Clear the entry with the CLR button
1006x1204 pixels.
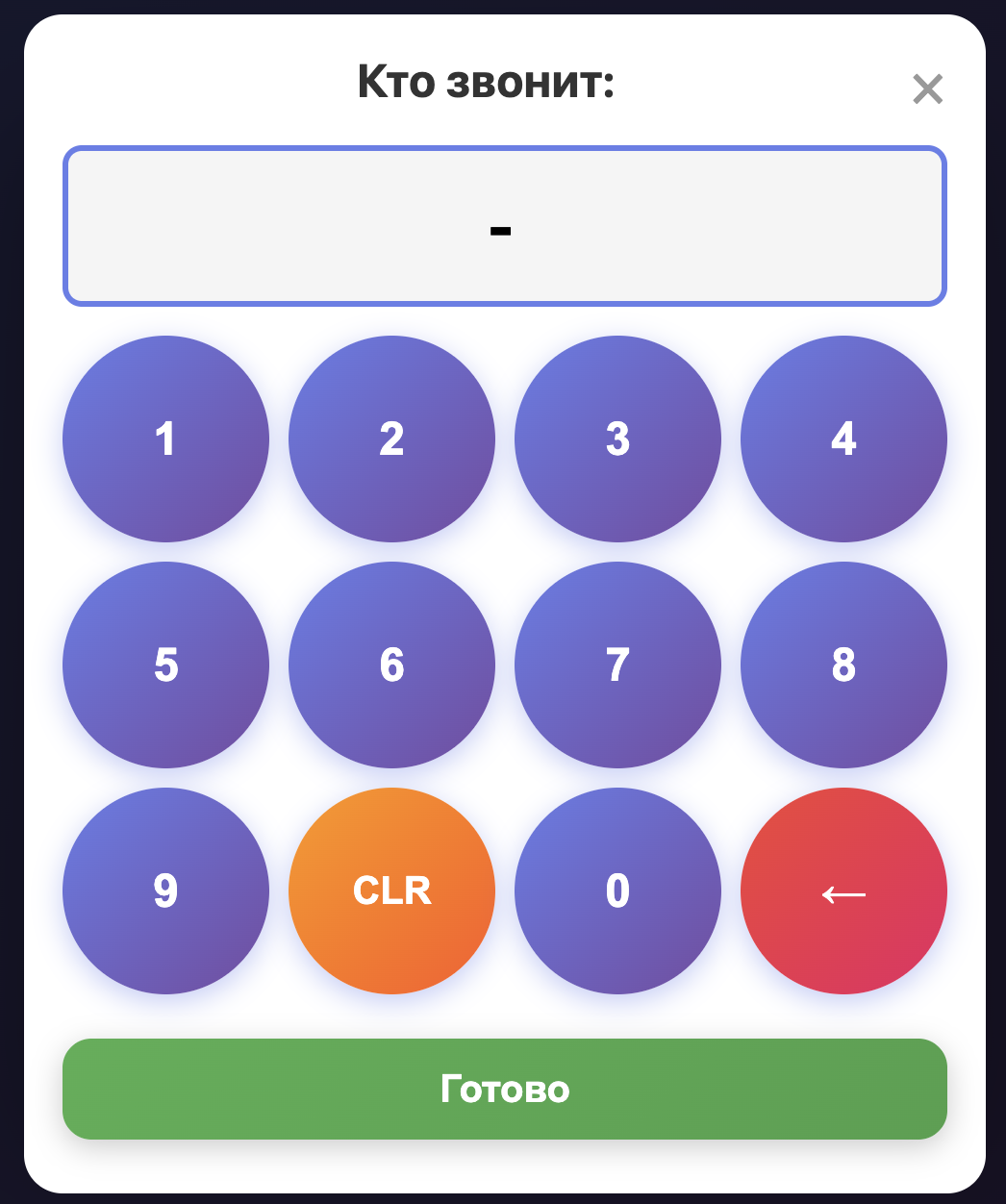(x=391, y=891)
